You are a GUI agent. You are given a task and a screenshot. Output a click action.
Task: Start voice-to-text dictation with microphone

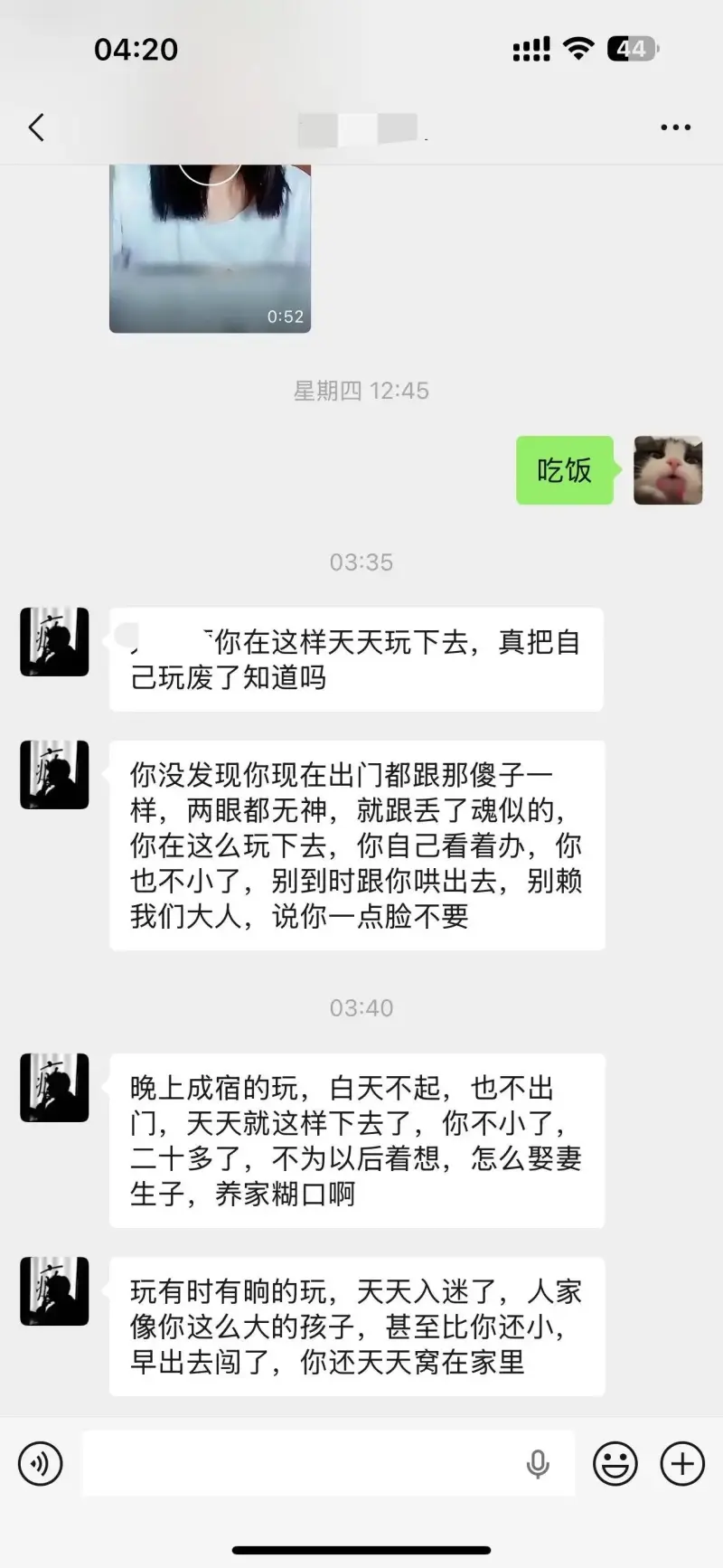pyautogui.click(x=538, y=1463)
